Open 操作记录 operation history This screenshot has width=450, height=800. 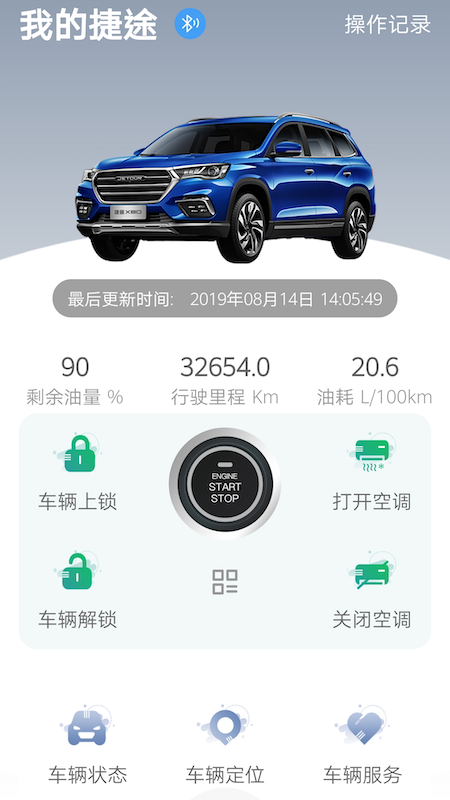(x=387, y=24)
